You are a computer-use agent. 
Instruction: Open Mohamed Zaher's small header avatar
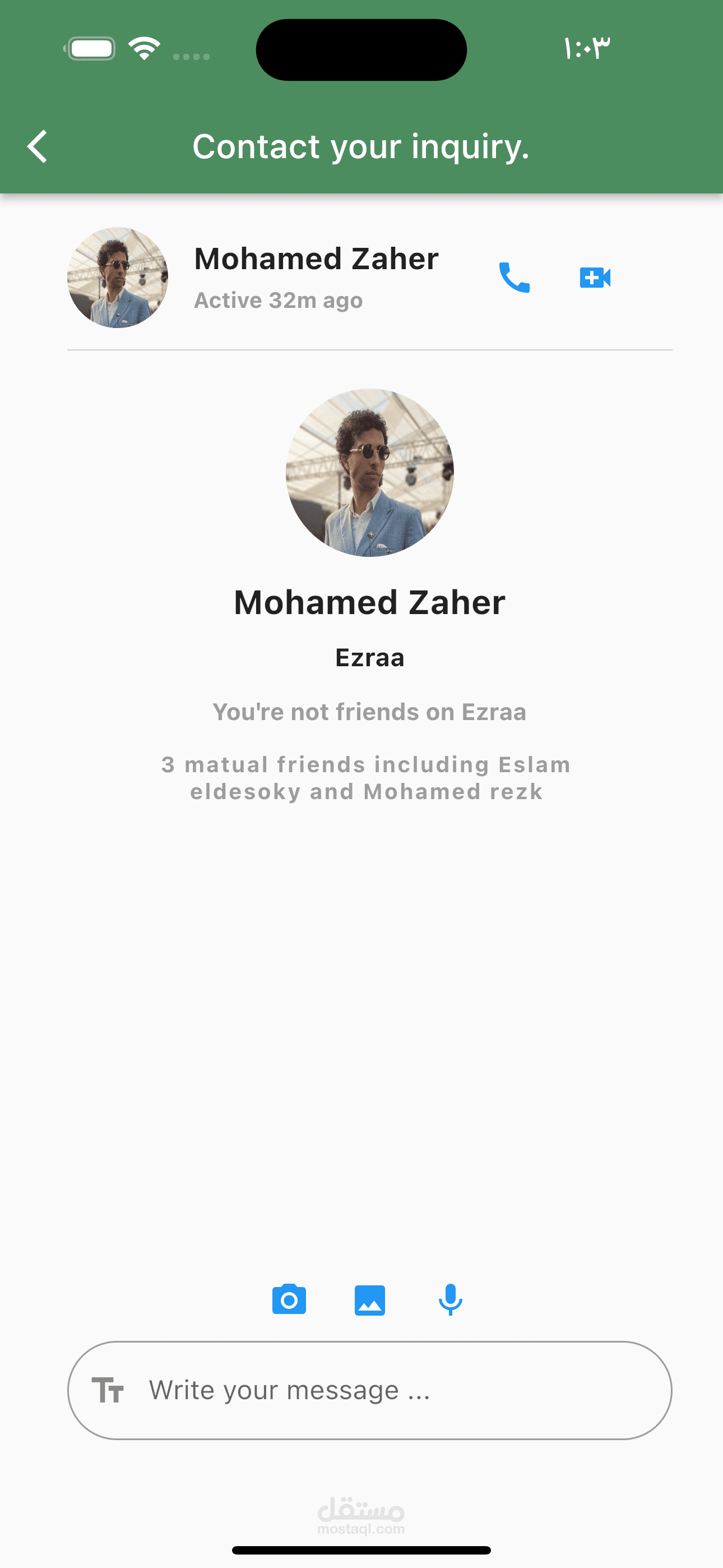tap(118, 278)
